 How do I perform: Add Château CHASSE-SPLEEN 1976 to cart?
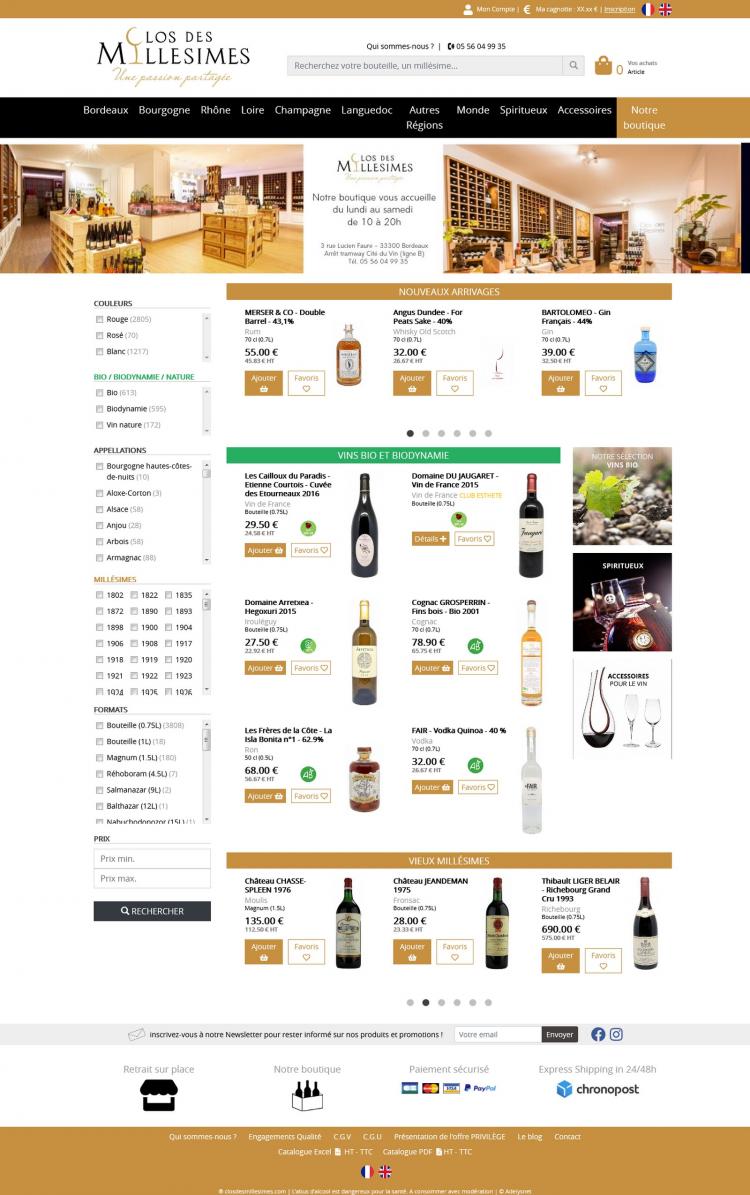pyautogui.click(x=264, y=951)
